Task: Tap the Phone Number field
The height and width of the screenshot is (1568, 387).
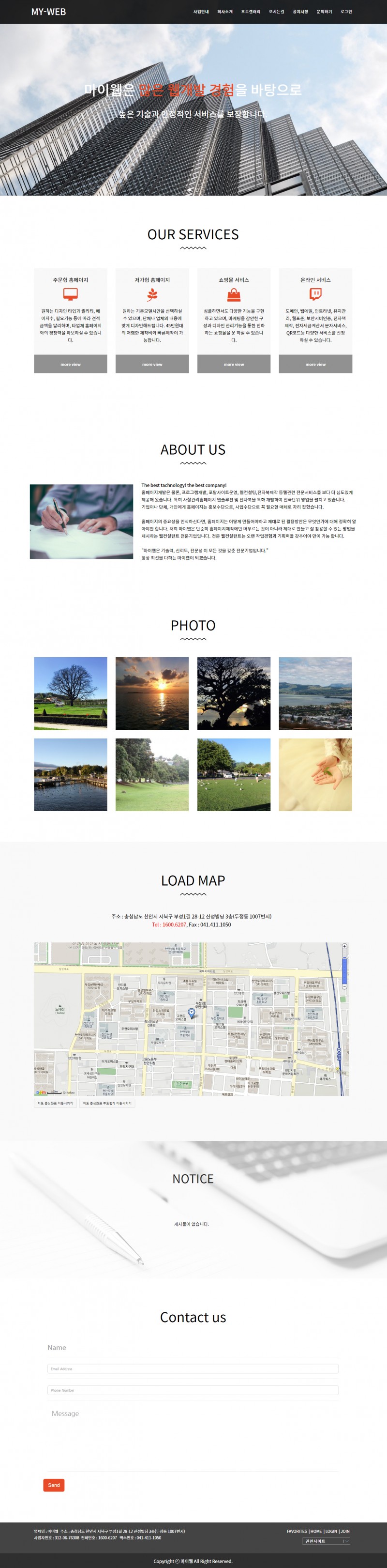Action: pos(192,1390)
